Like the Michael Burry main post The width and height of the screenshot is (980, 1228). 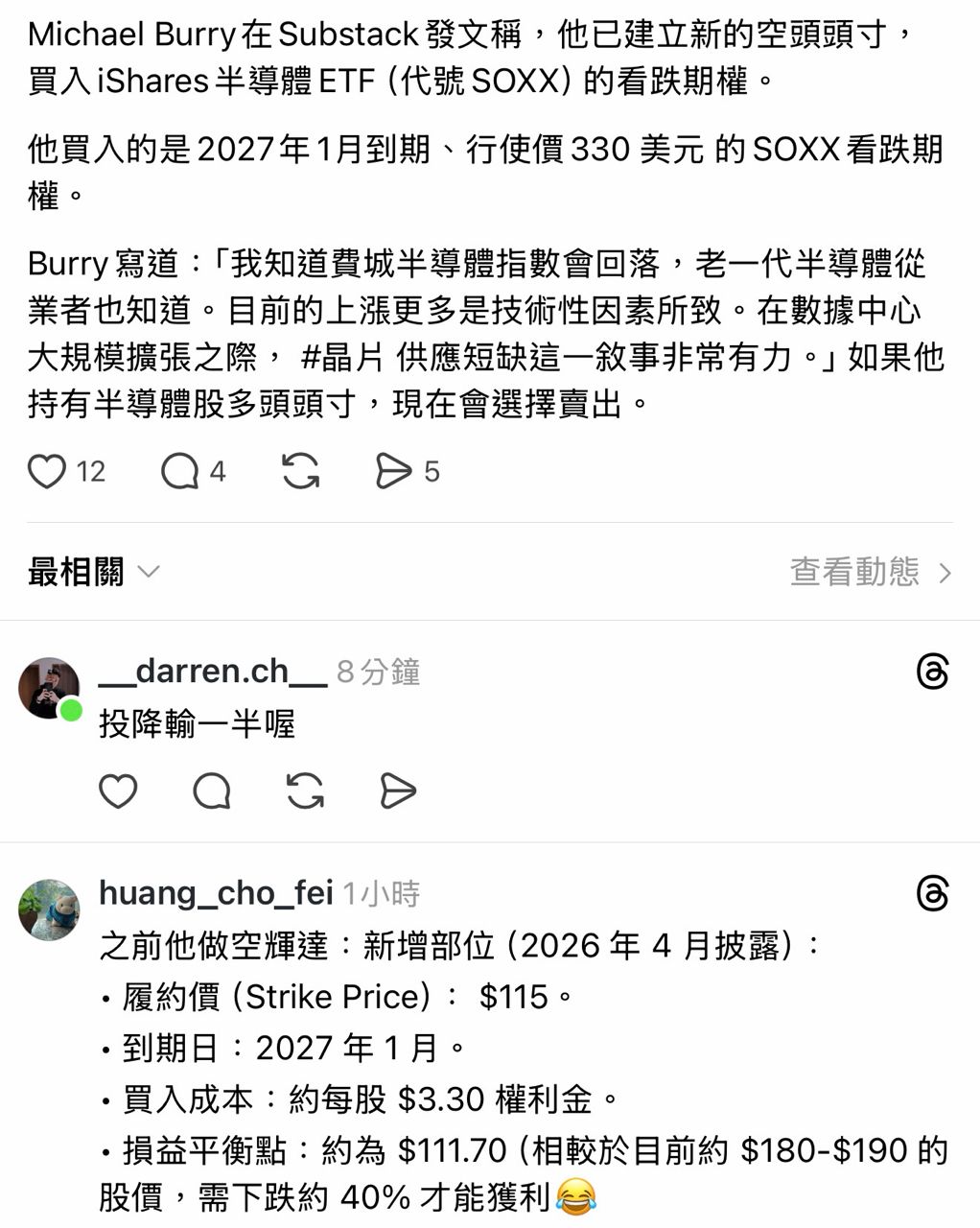point(47,471)
